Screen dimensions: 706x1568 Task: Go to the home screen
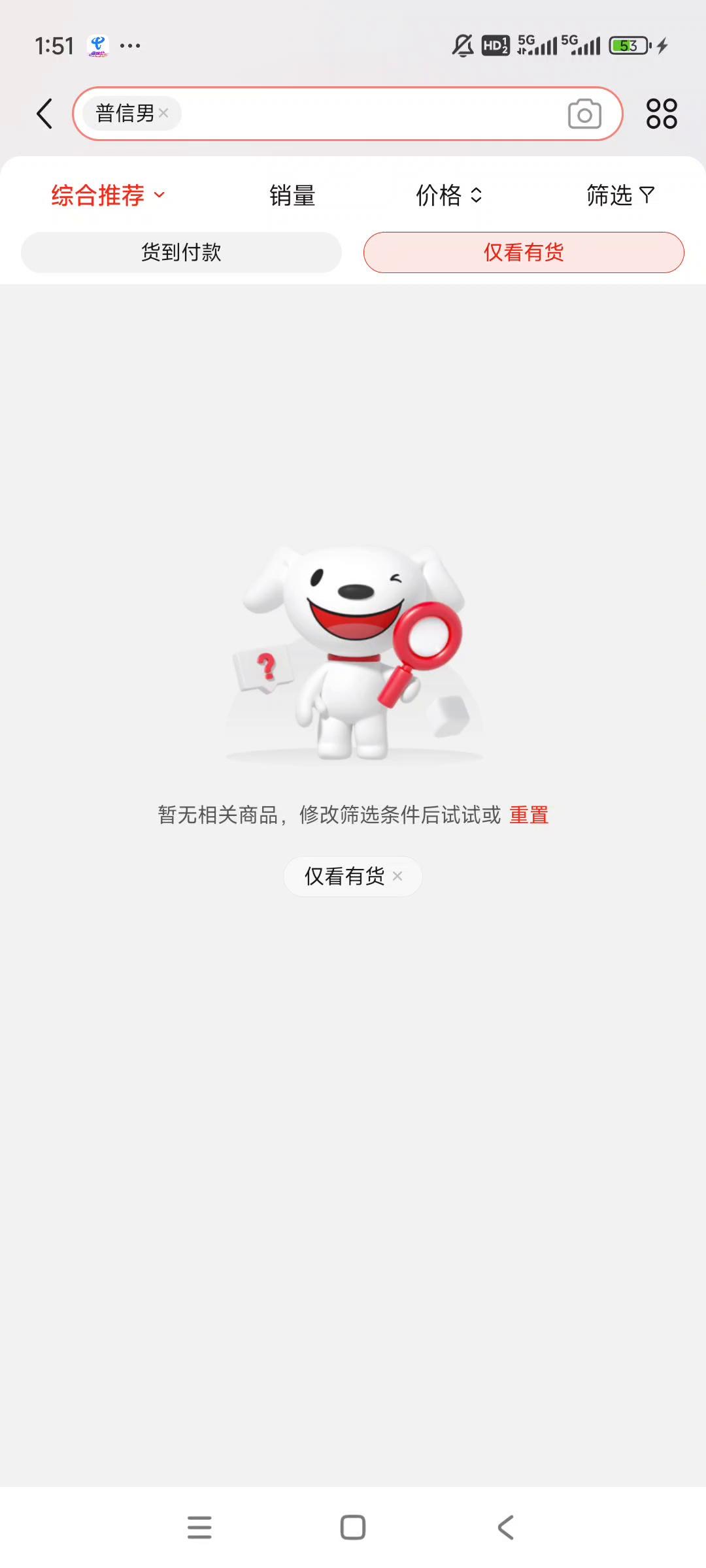(x=353, y=1527)
